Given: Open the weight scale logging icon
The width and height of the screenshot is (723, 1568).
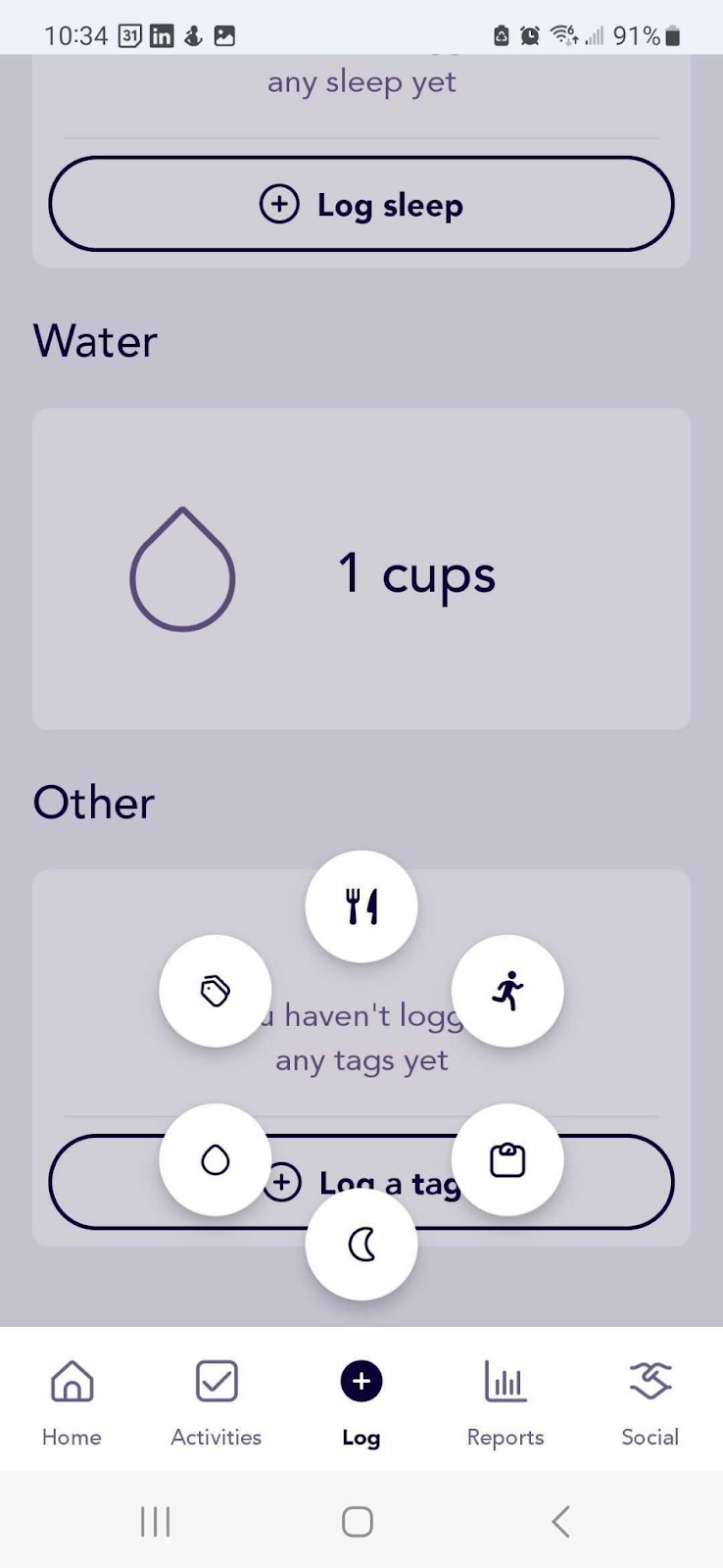Looking at the screenshot, I should 507,1160.
